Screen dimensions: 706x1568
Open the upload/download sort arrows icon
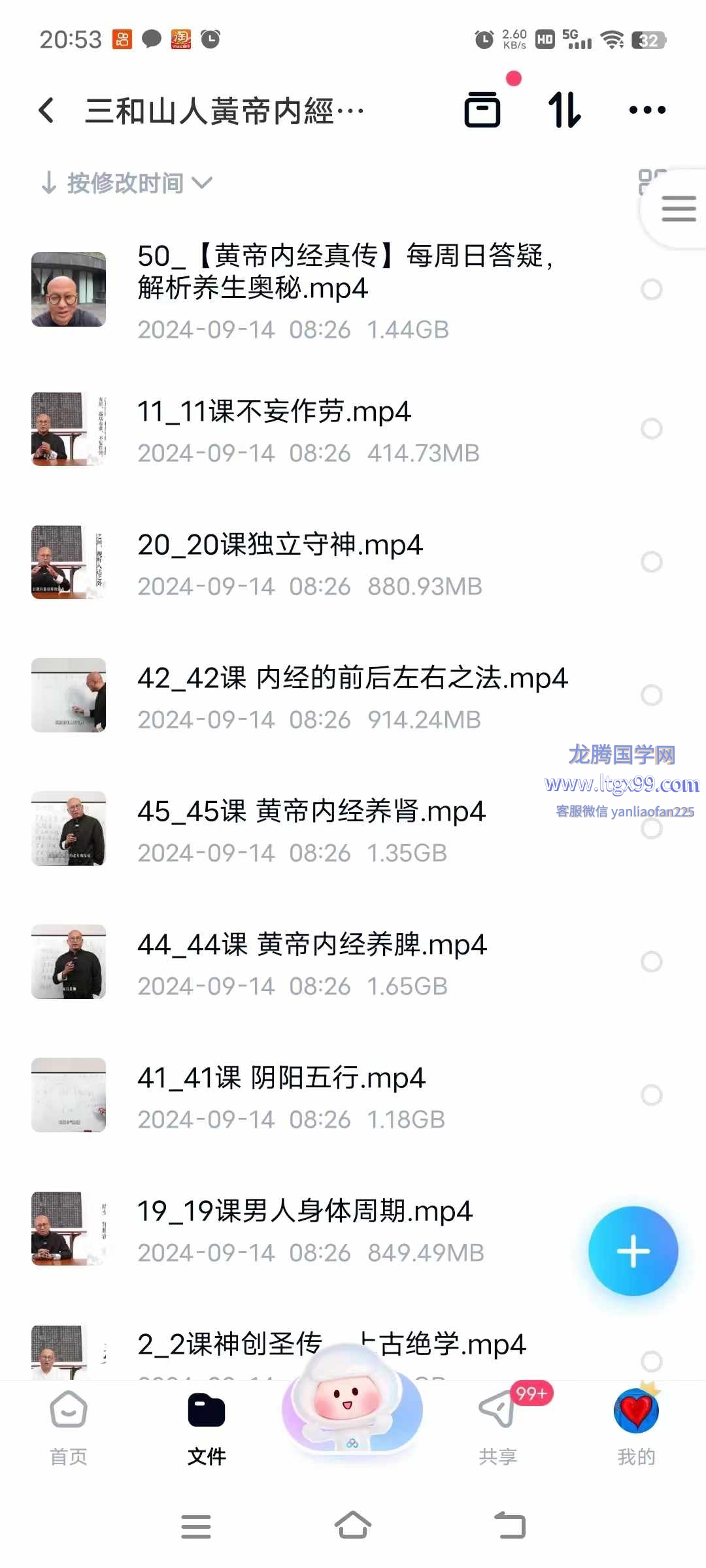564,110
